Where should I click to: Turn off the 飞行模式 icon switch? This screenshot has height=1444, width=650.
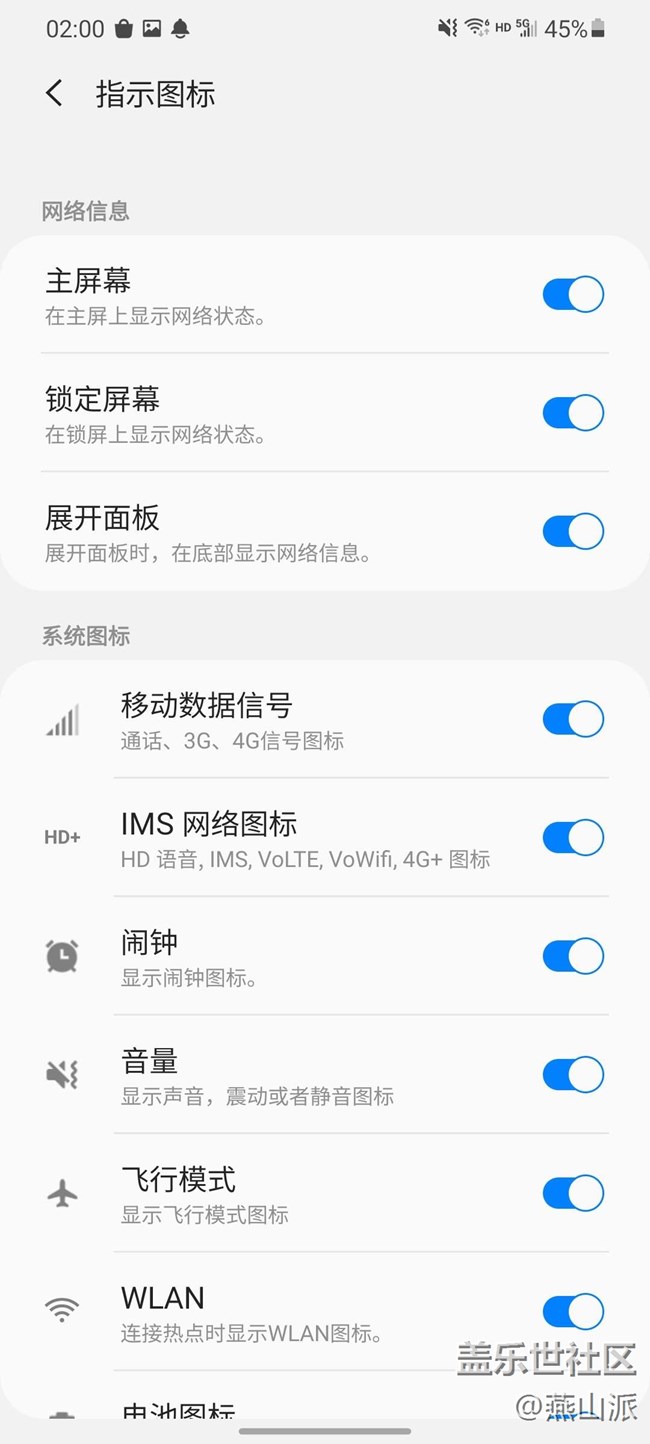(573, 1192)
